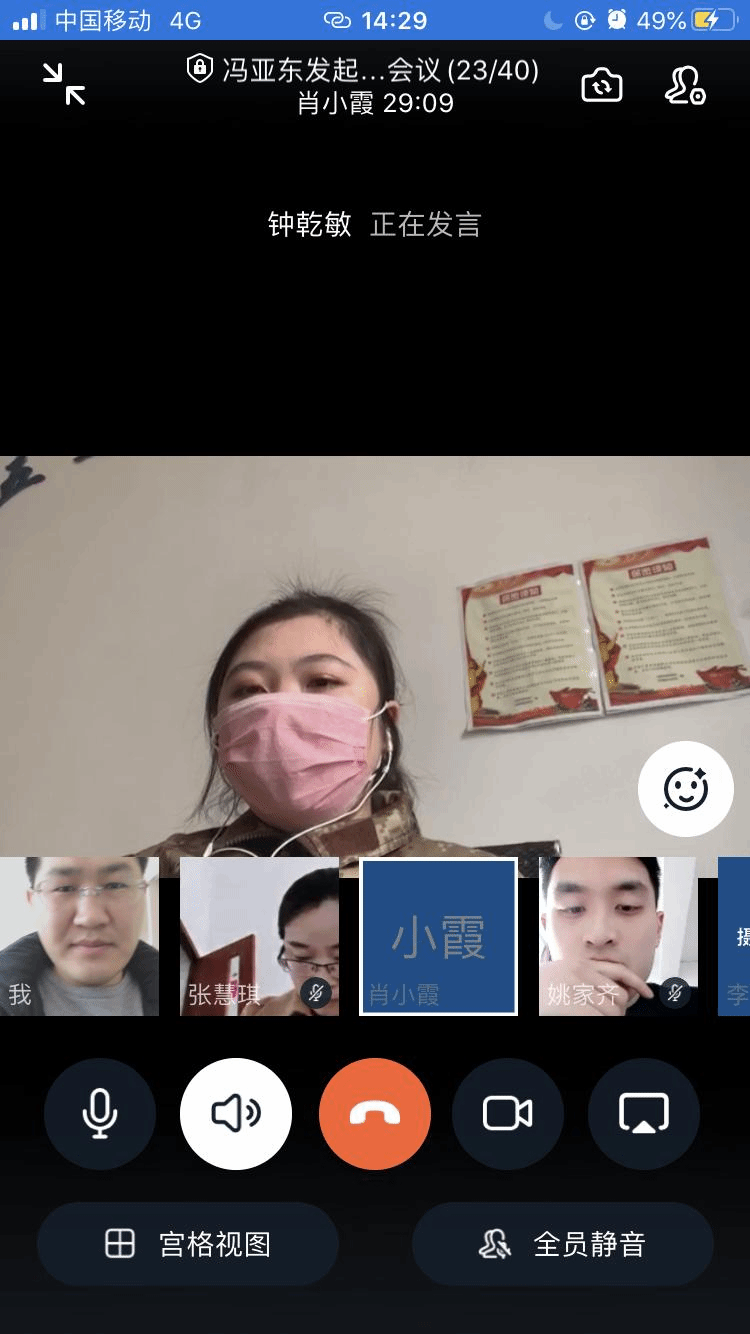The width and height of the screenshot is (750, 1334).
Task: Hang up the call
Action: 375,1113
